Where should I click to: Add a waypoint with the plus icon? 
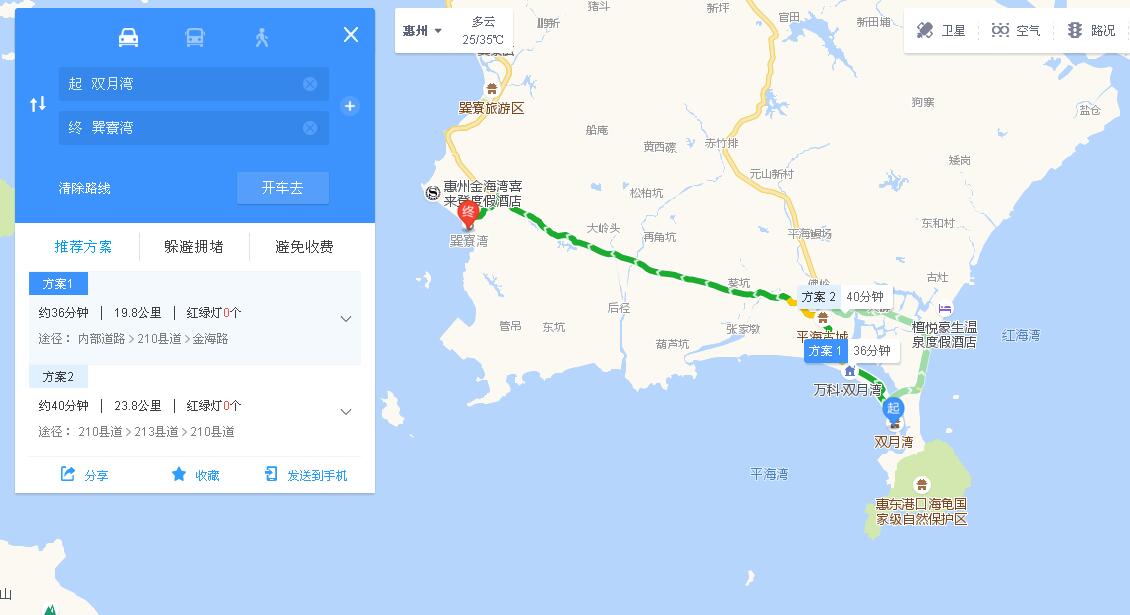350,106
